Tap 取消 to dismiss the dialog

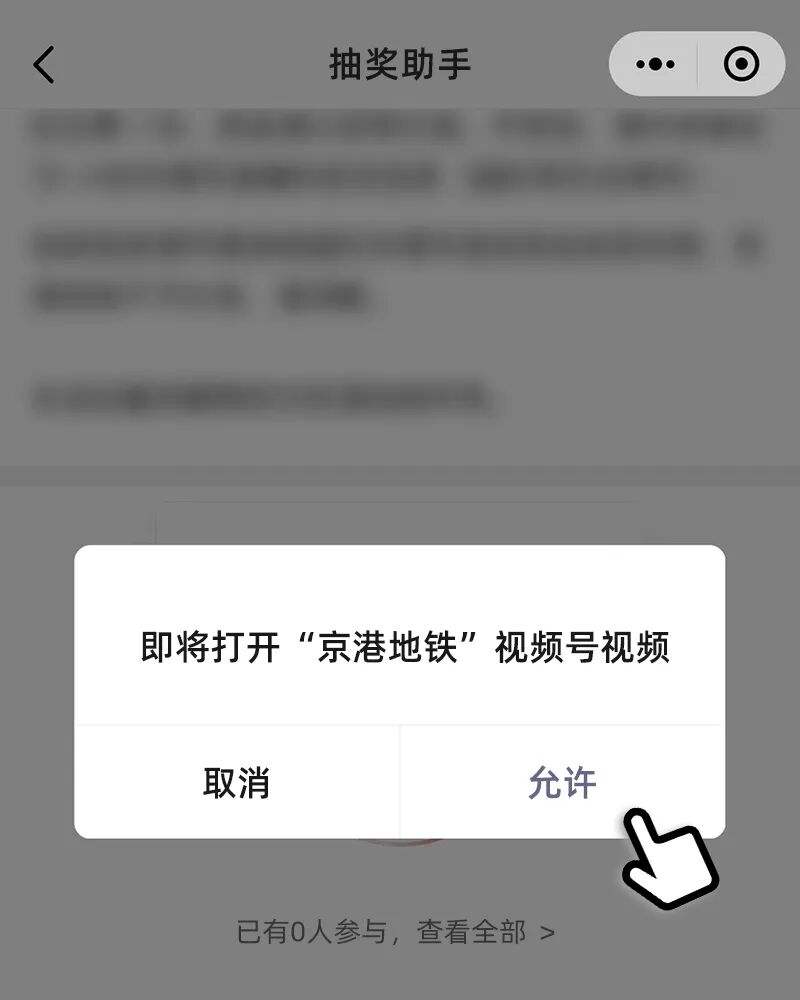click(x=237, y=783)
